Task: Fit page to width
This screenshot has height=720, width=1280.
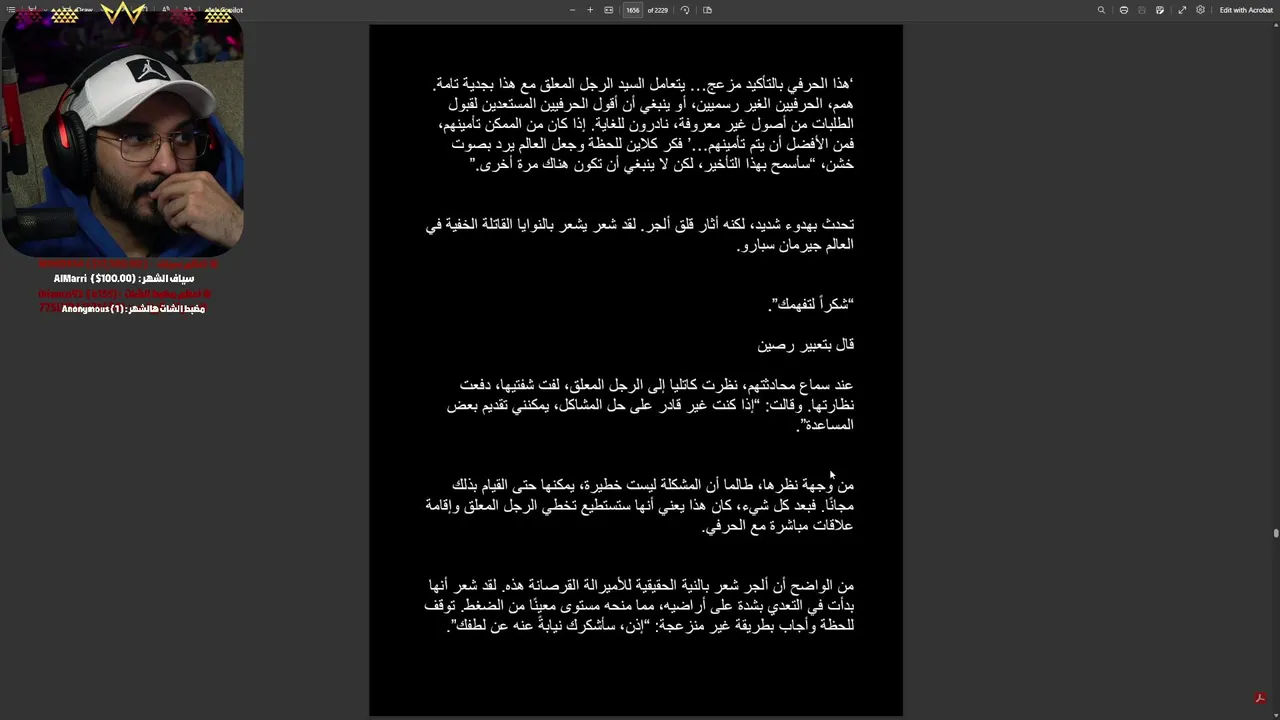Action: click(608, 10)
